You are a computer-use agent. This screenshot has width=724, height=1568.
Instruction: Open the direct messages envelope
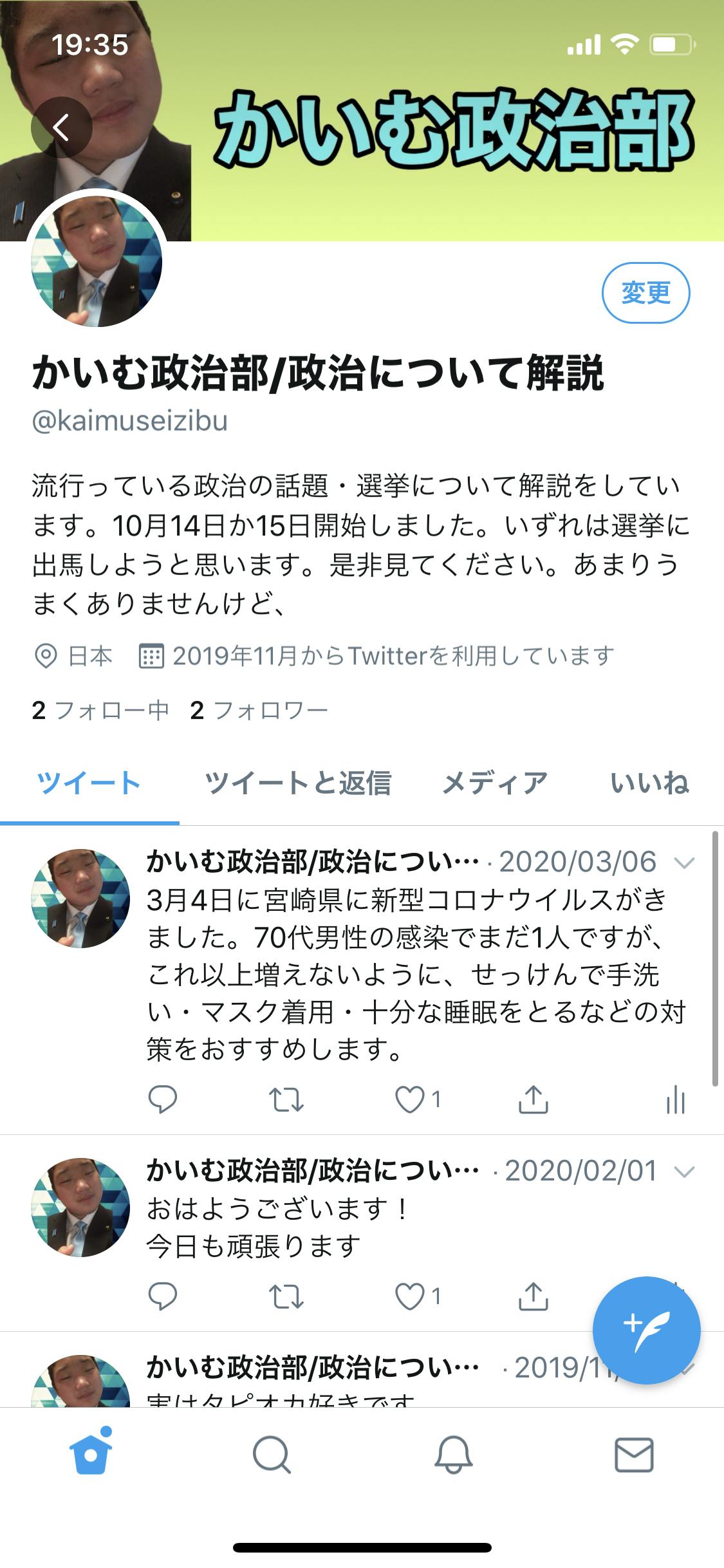[634, 1455]
